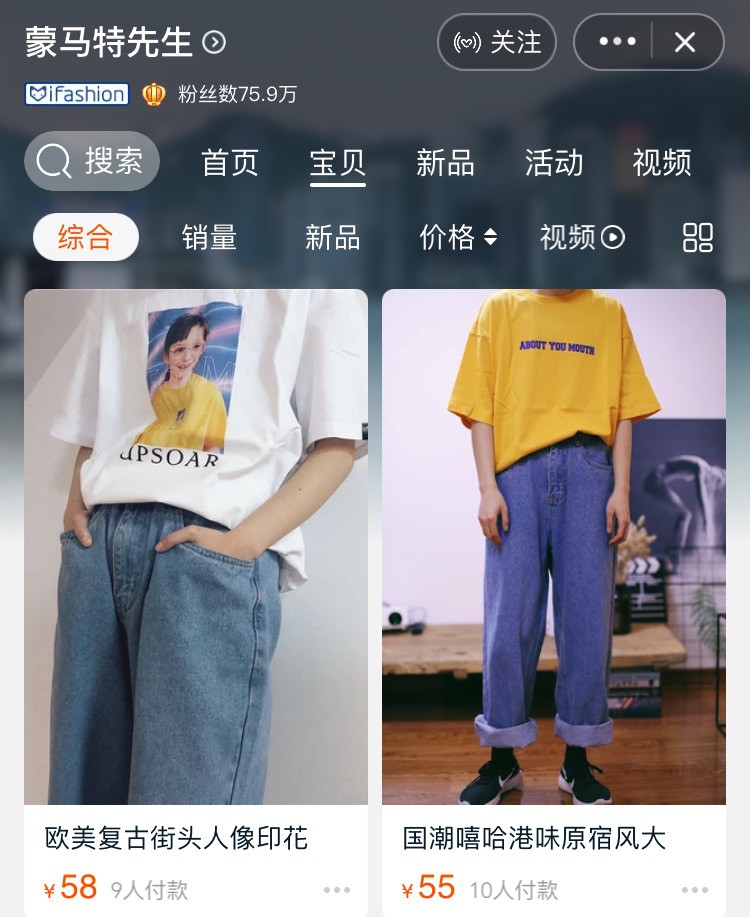Sort products by 销量
Screen dimensions: 750x917
209,237
